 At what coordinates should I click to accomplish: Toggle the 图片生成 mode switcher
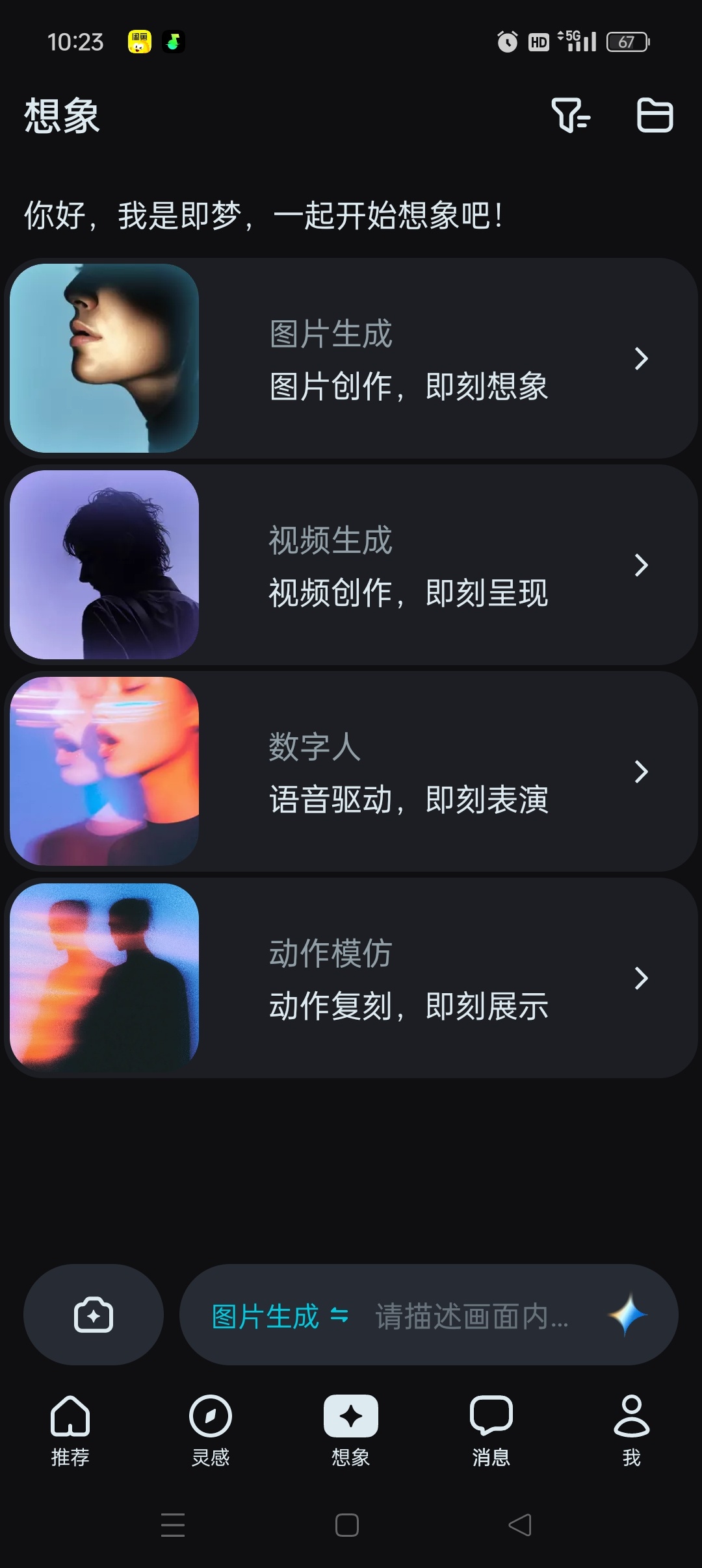pos(278,1314)
